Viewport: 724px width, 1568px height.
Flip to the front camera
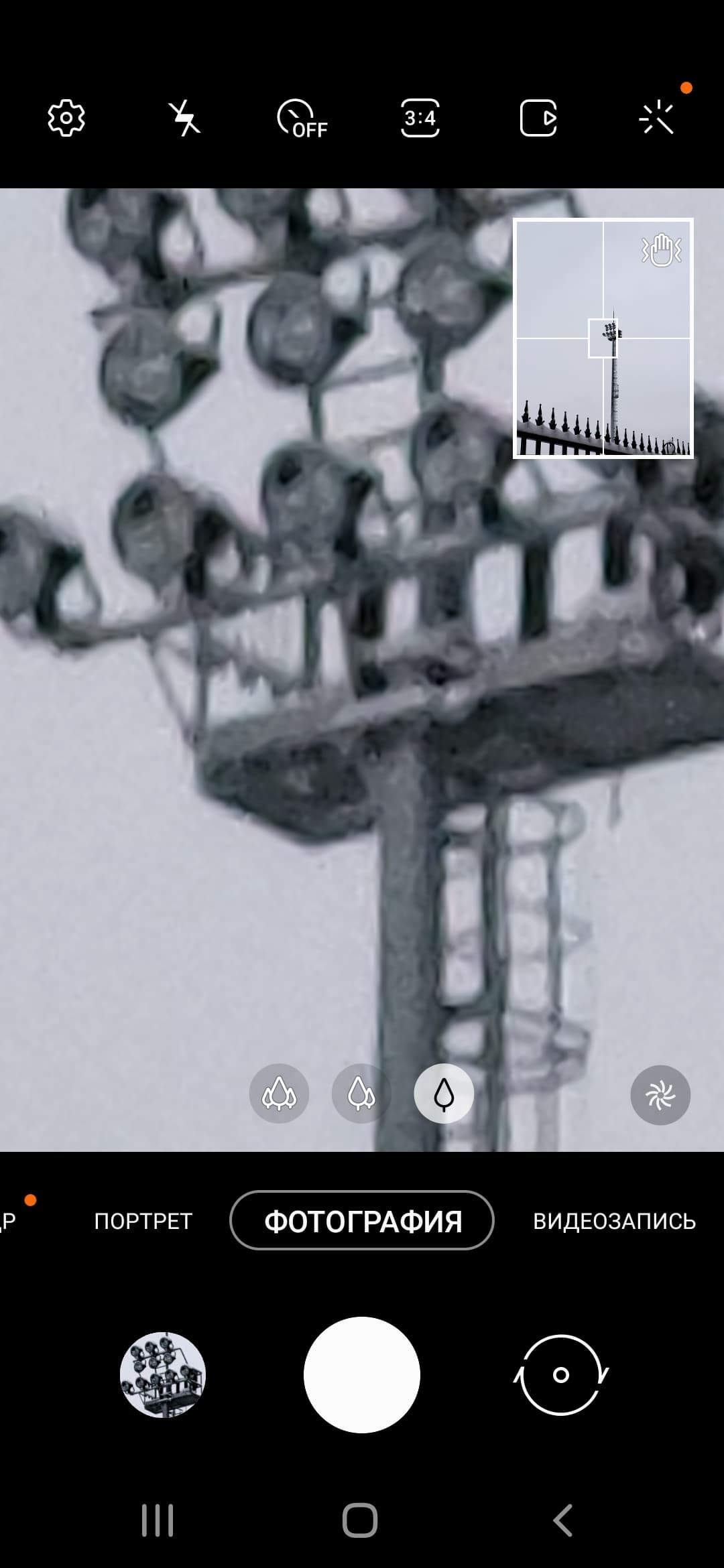[x=561, y=1374]
